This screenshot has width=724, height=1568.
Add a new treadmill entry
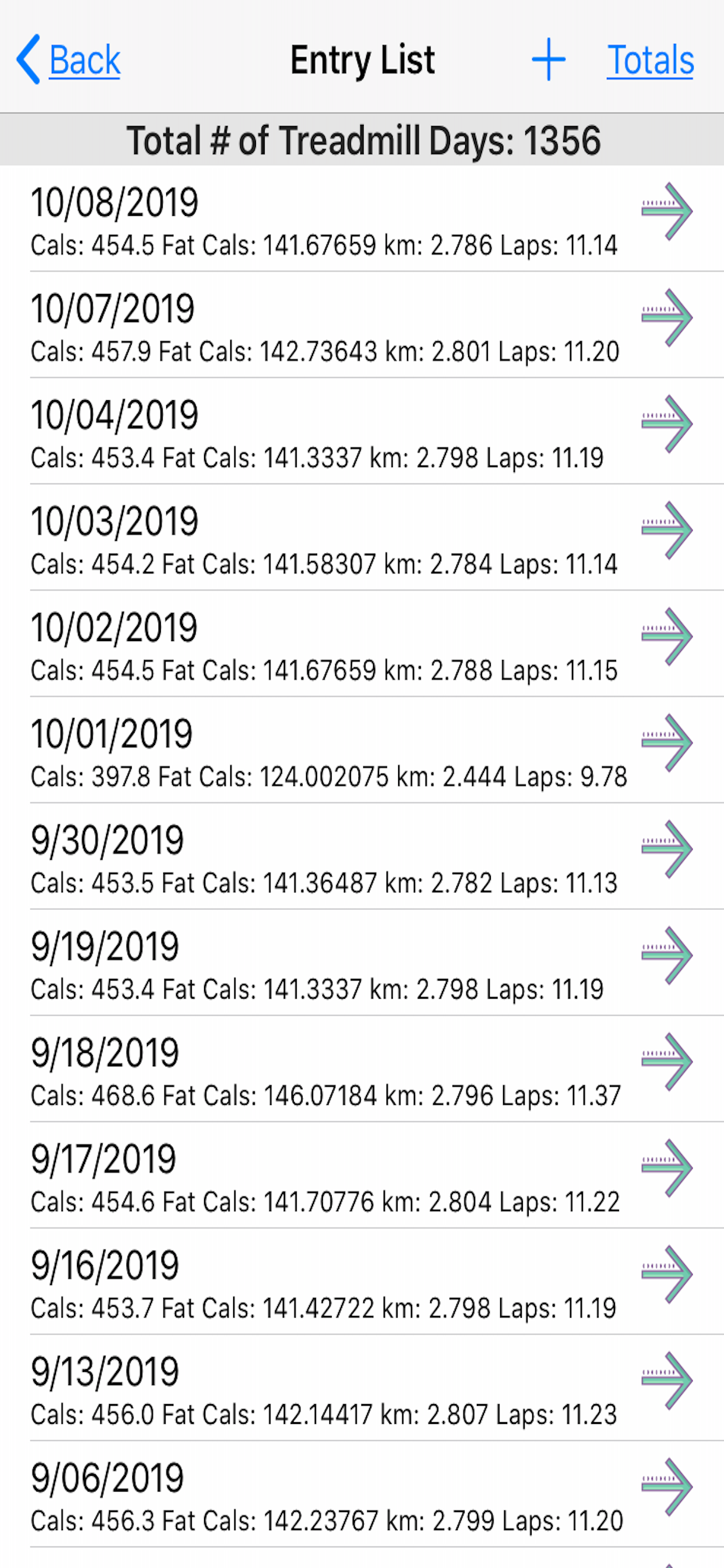548,60
